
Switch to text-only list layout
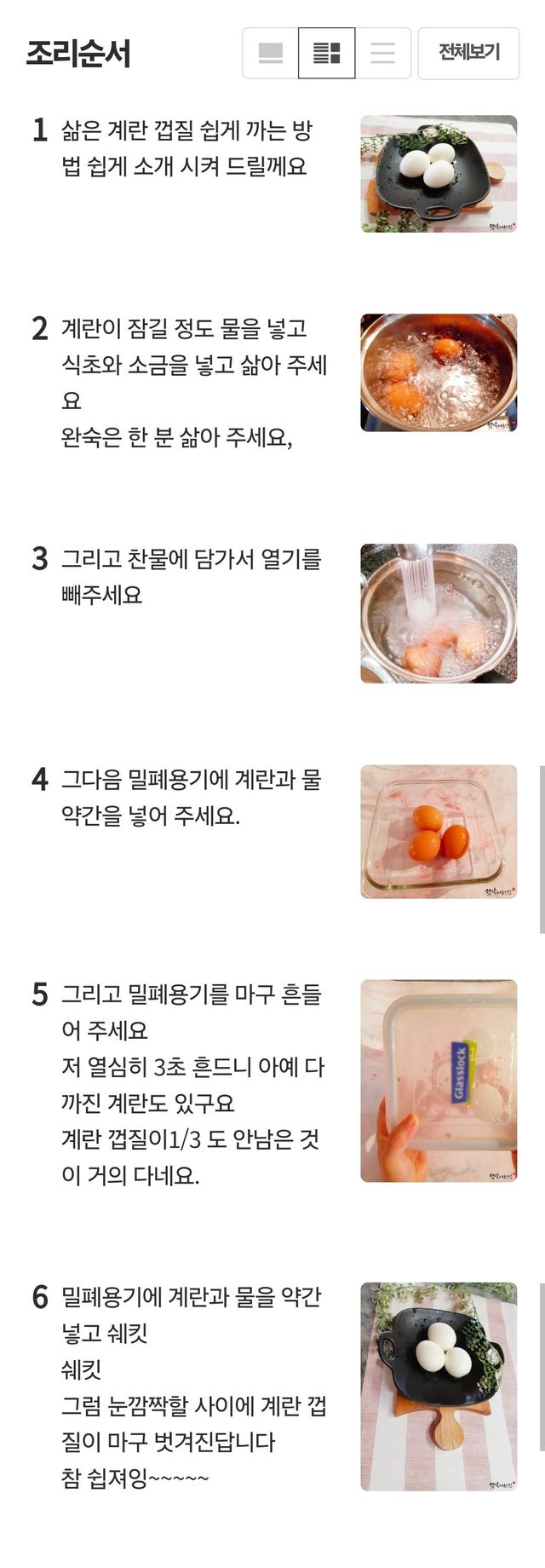point(383,53)
